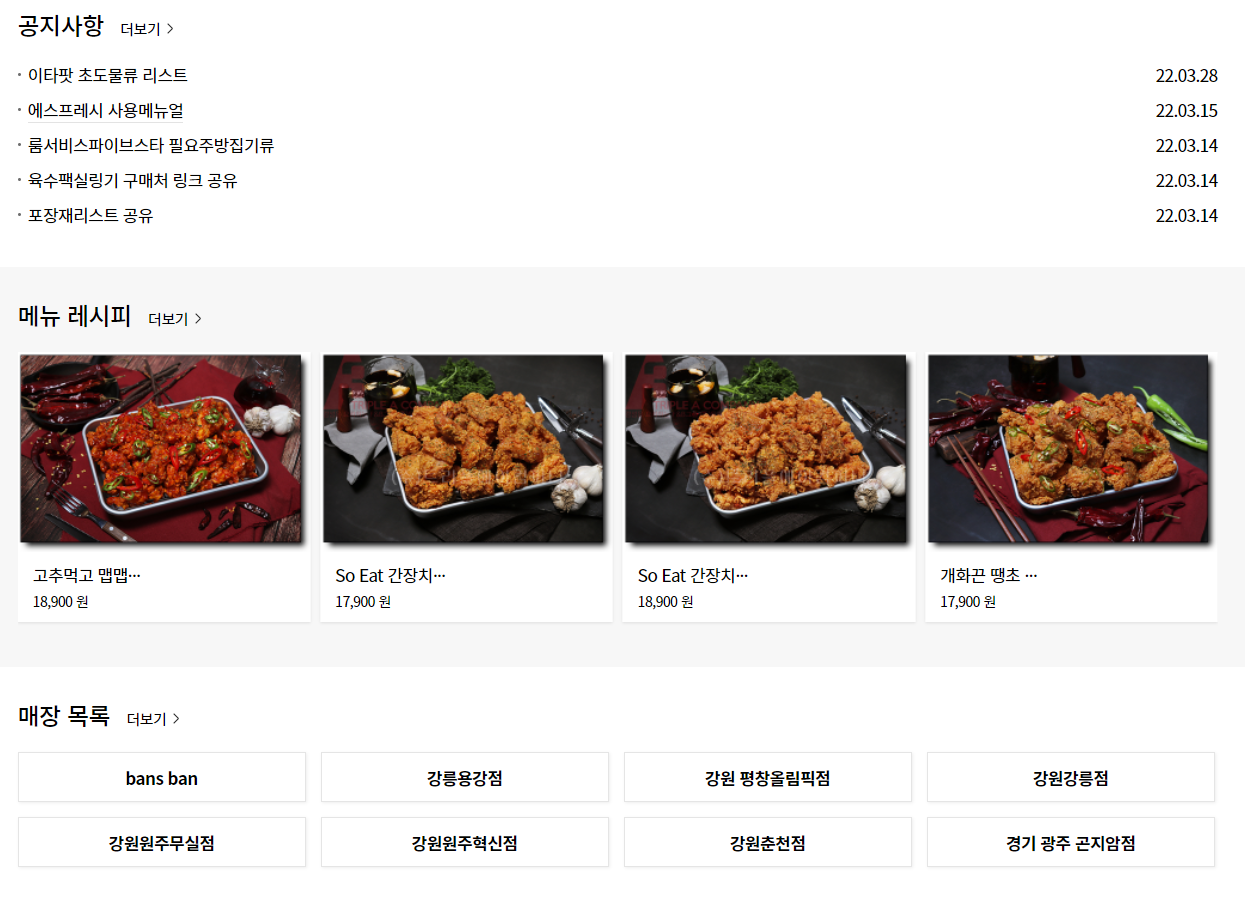Open 더보기 next to 매장 목록

click(153, 719)
